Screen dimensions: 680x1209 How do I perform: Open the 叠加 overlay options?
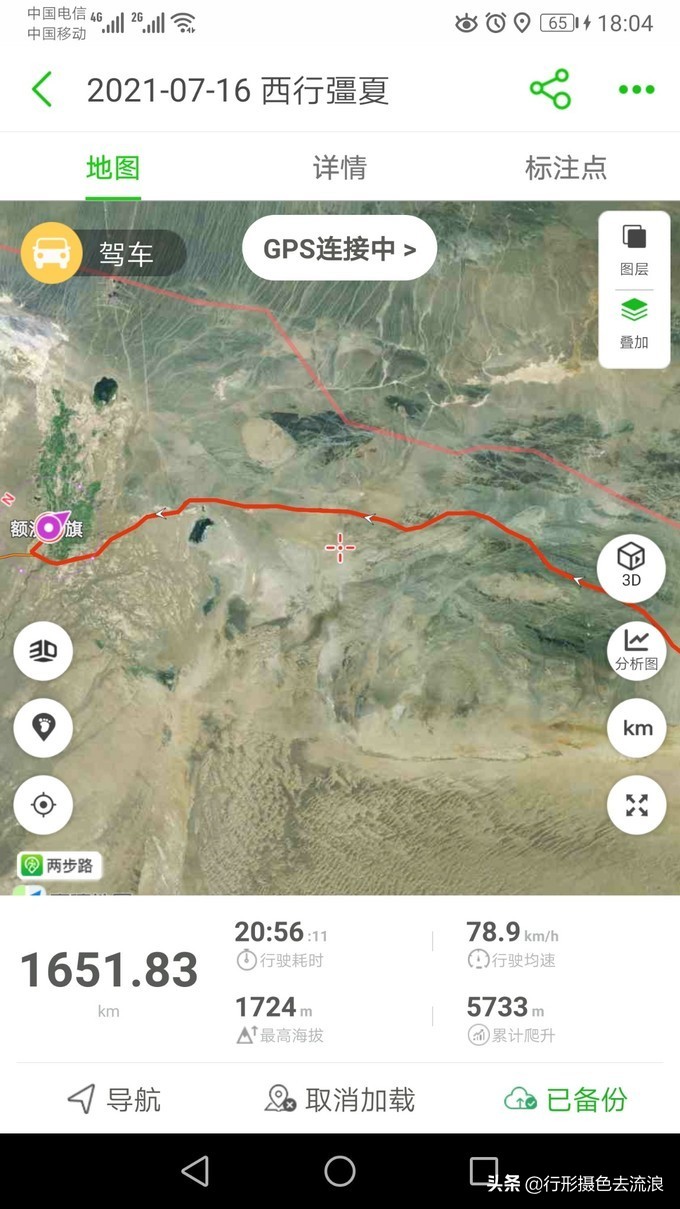point(634,323)
